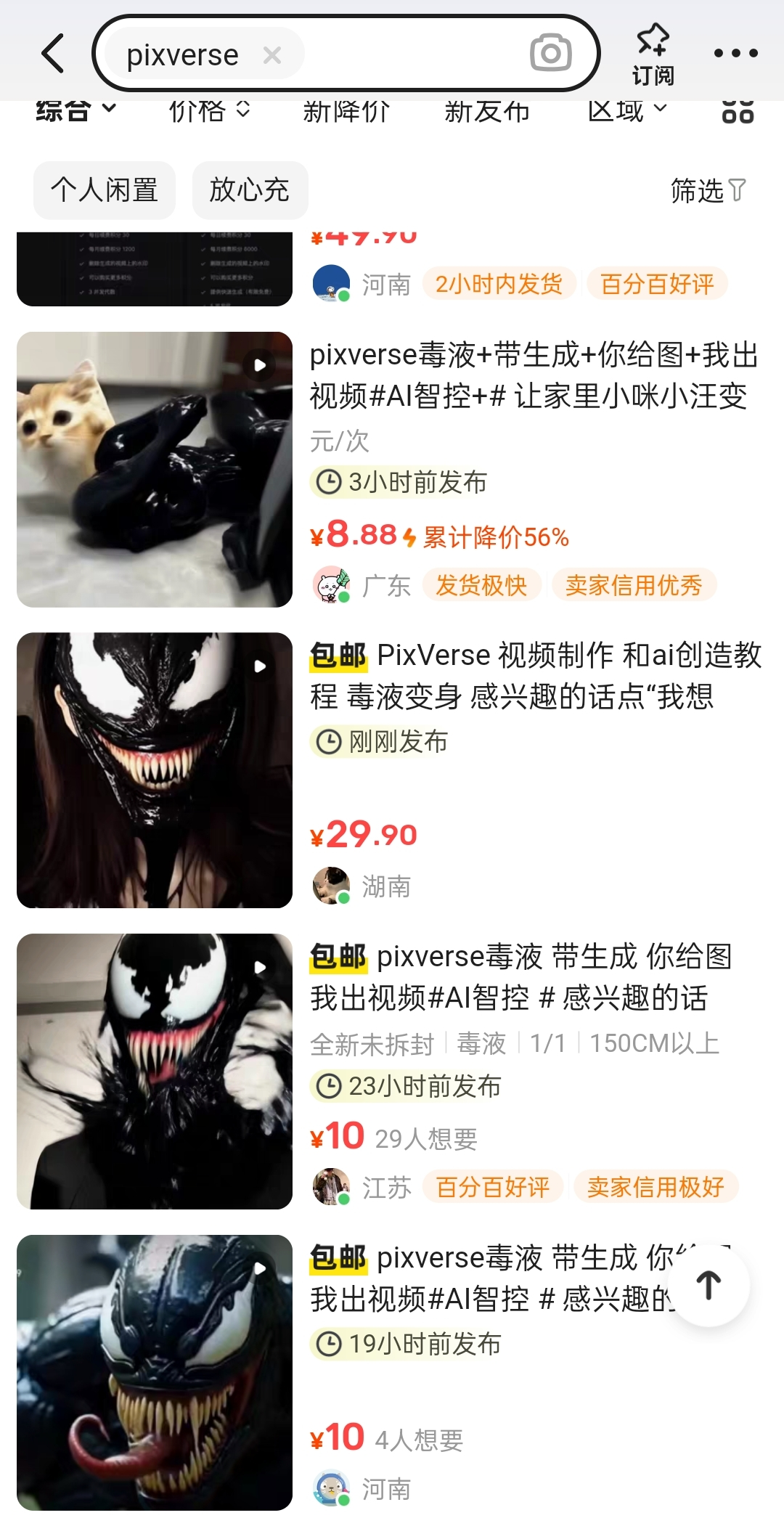The height and width of the screenshot is (1526, 784).
Task: Open the 筛选 filter options
Action: (x=708, y=190)
